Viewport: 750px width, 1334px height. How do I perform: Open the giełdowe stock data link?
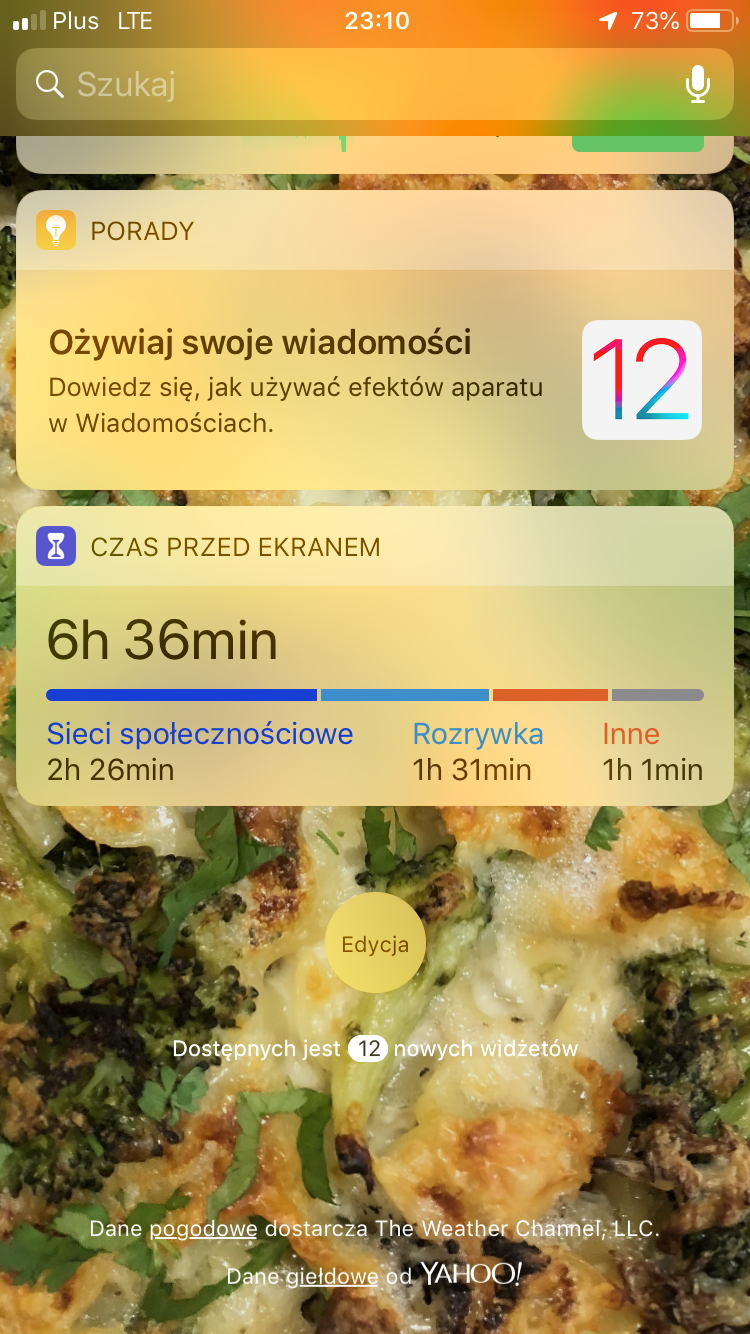[x=331, y=1276]
